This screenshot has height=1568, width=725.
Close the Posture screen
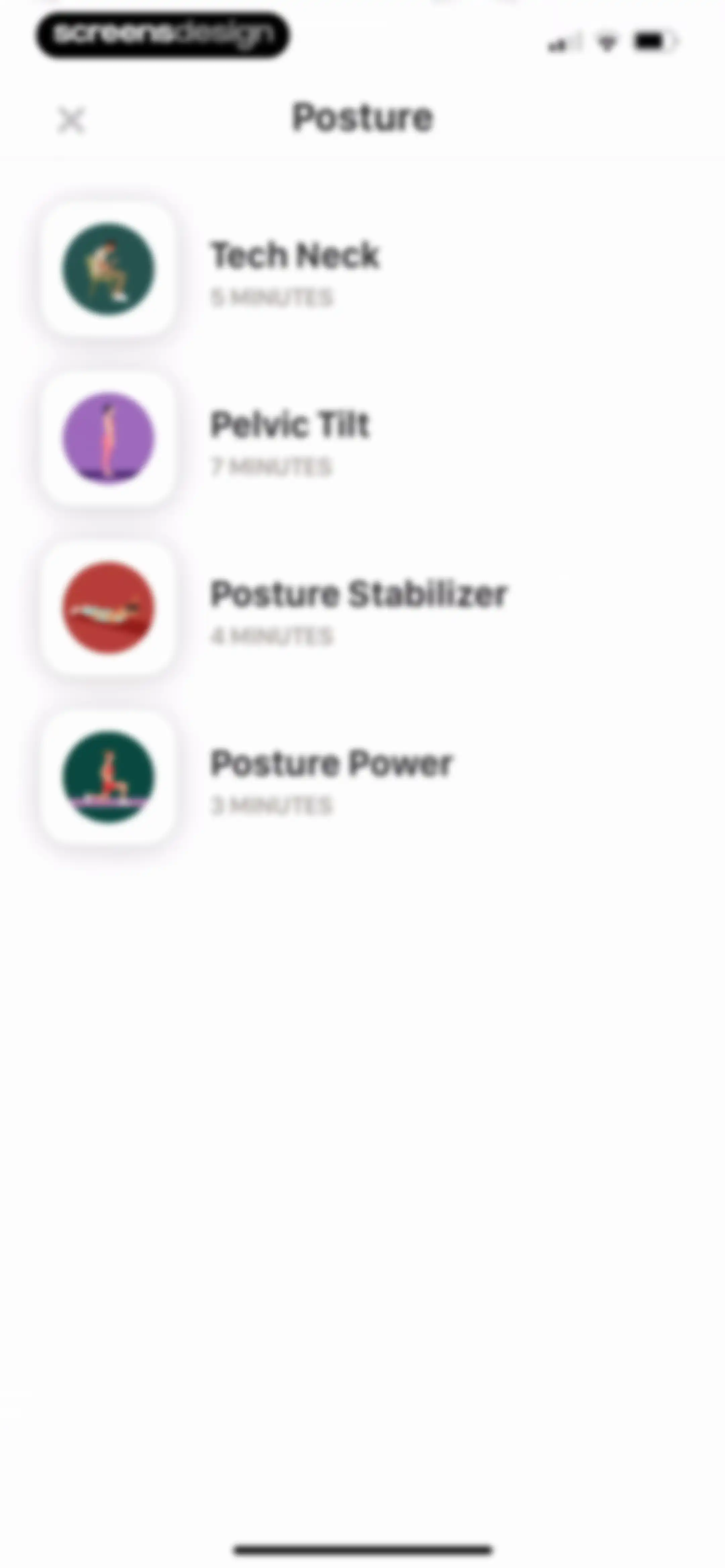coord(71,119)
